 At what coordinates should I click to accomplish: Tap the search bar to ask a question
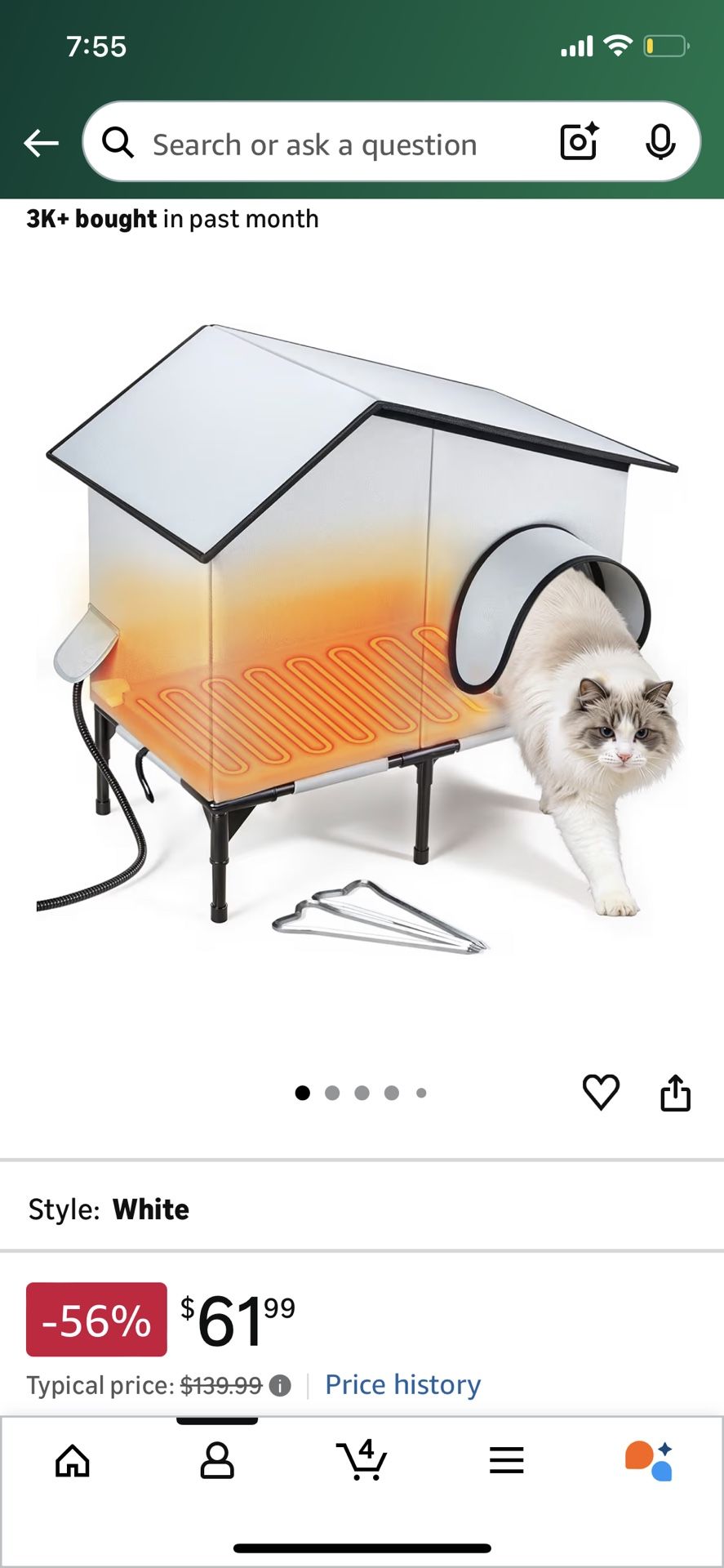tap(326, 142)
